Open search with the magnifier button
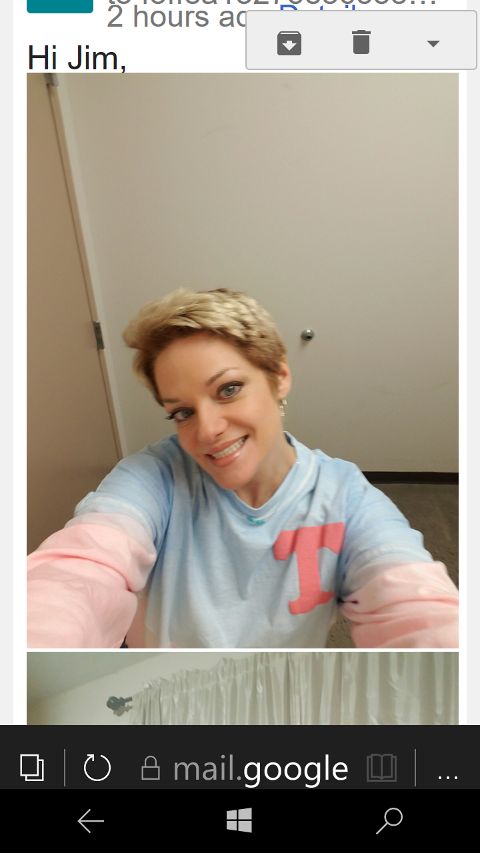This screenshot has height=853, width=480. tap(390, 820)
